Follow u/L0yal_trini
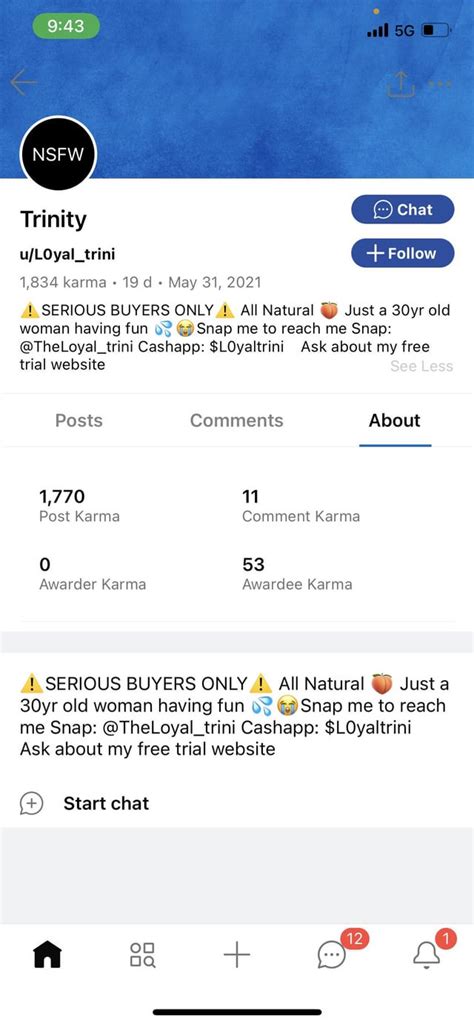The image size is (474, 1025). point(403,254)
